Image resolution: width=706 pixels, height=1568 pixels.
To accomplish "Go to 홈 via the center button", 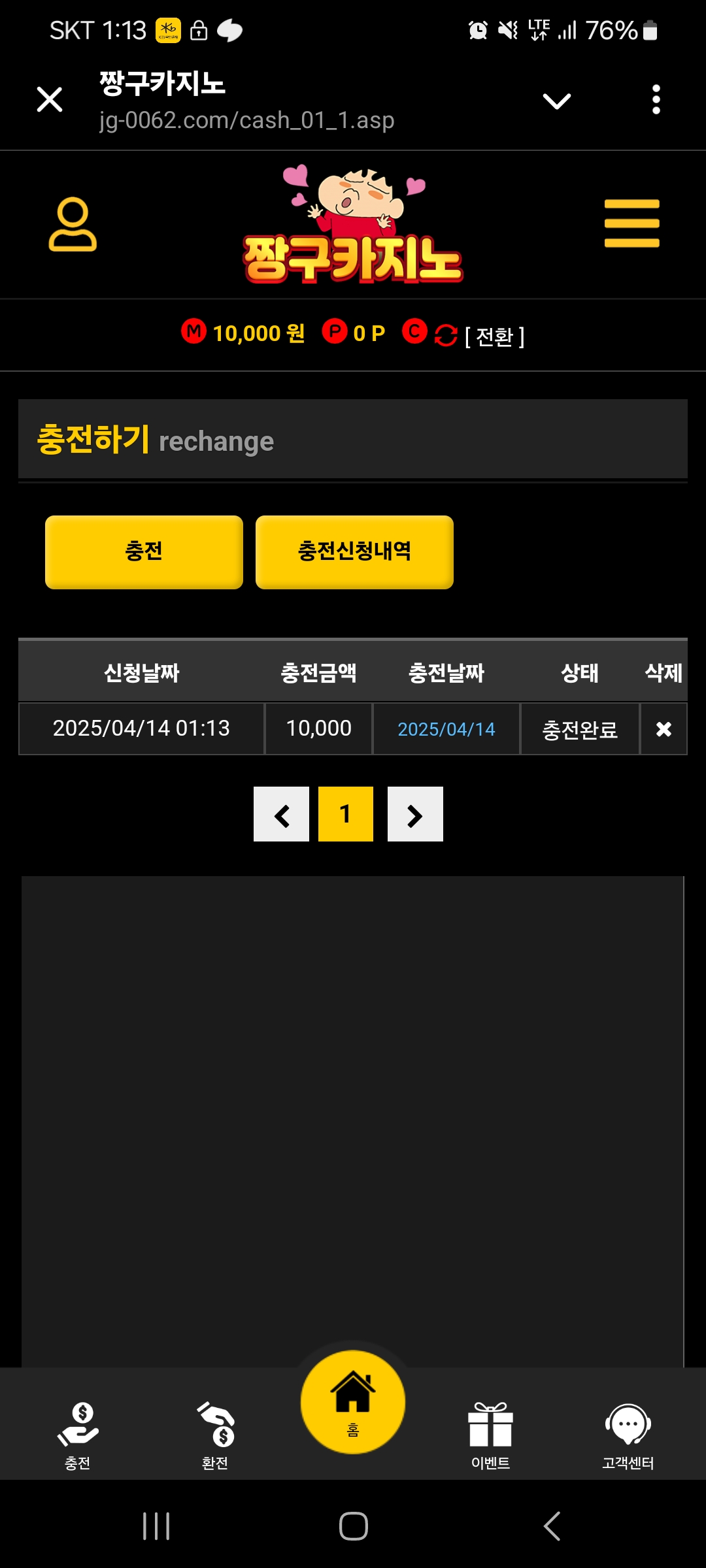I will click(x=353, y=1403).
